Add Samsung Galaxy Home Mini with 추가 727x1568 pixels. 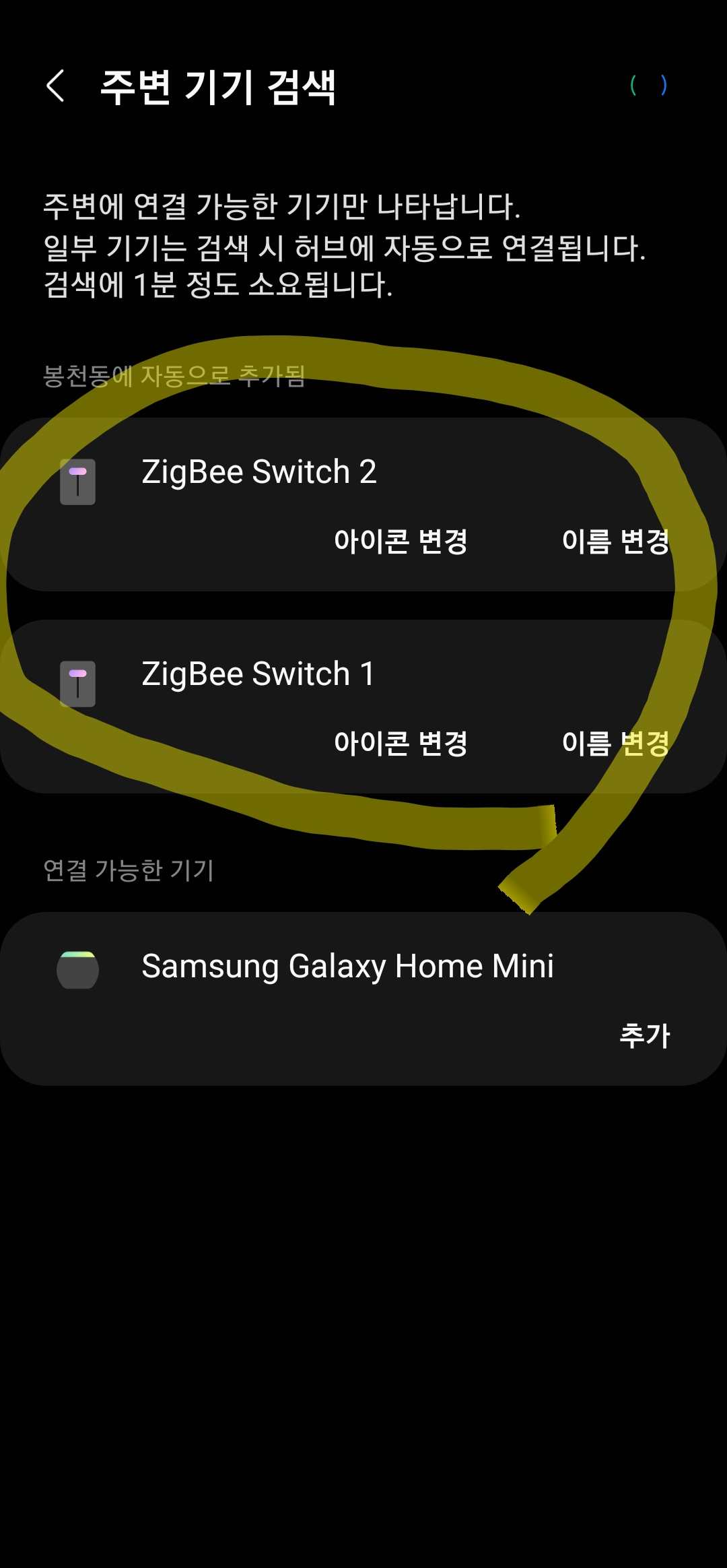tap(644, 1035)
